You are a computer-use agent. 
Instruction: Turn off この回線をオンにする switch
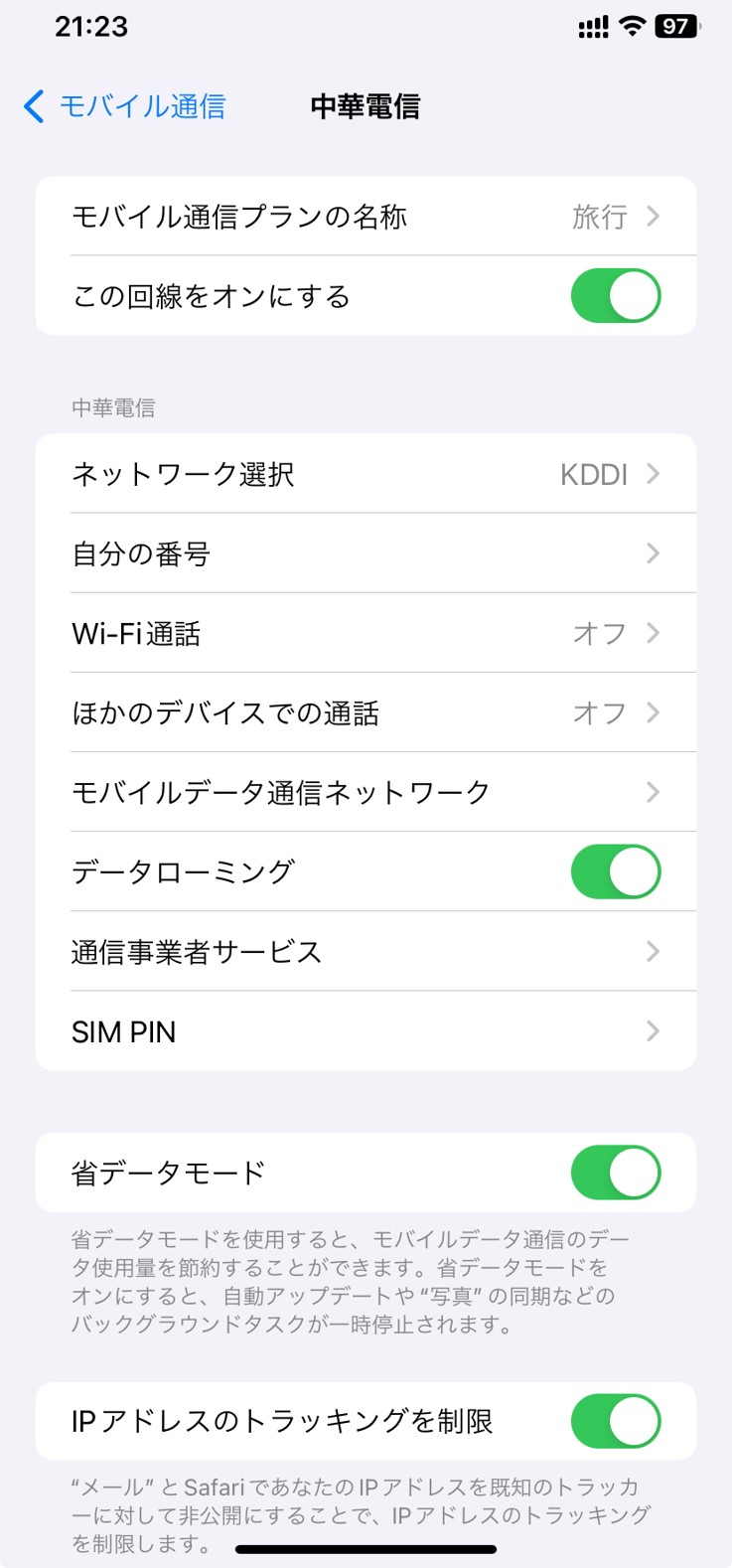point(616,296)
